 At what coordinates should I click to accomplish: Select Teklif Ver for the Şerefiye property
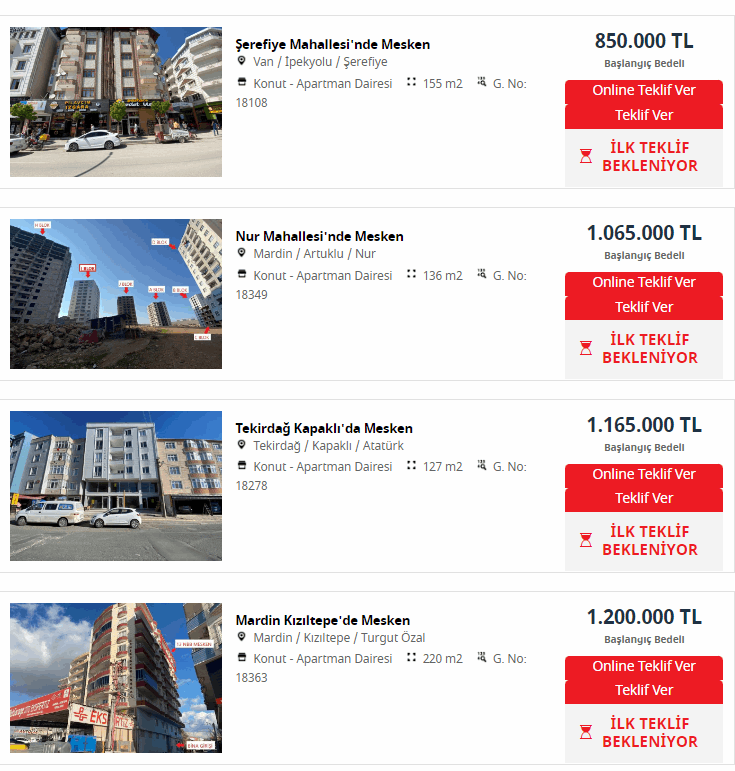pyautogui.click(x=643, y=116)
